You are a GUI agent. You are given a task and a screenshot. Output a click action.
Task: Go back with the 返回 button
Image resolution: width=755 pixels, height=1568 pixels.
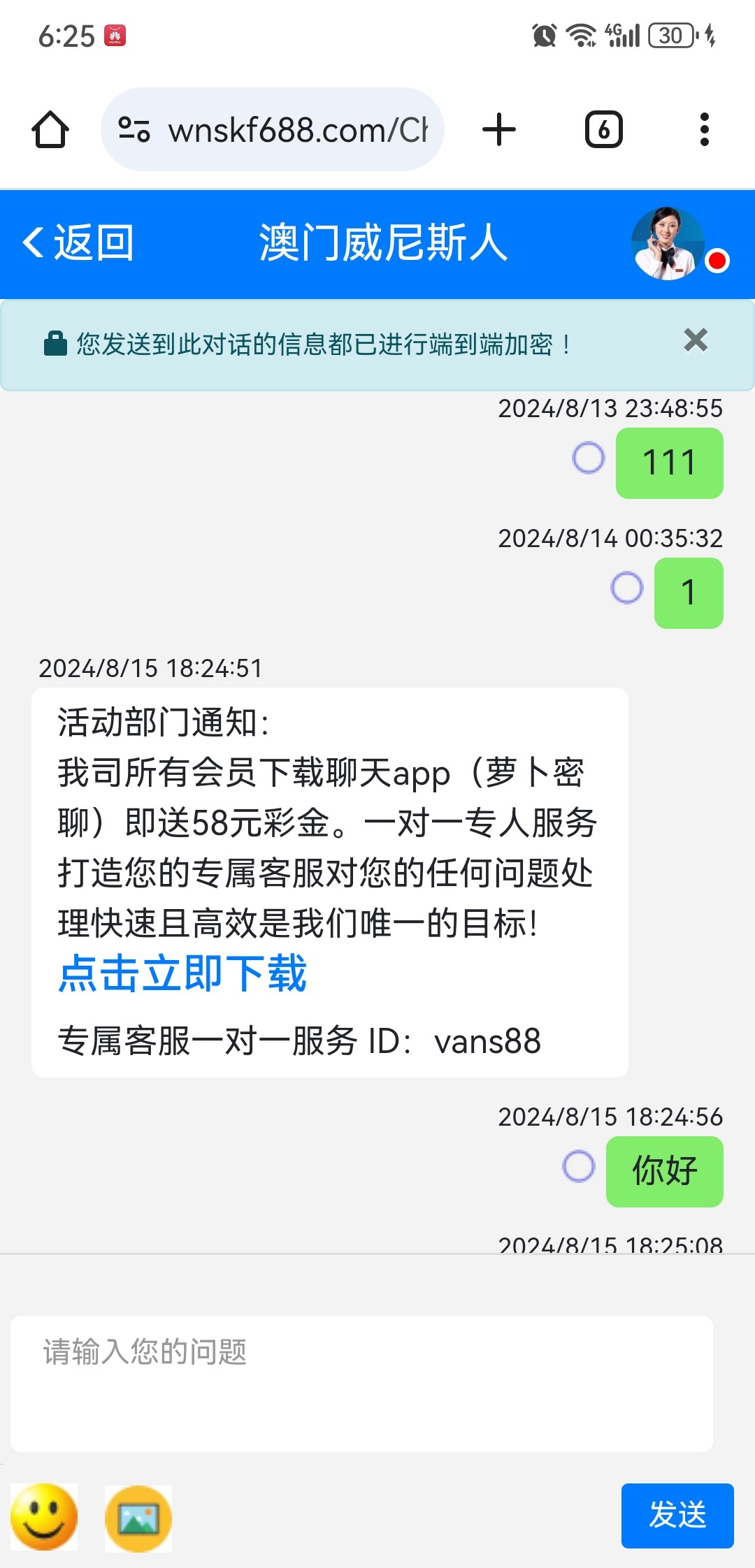pos(78,243)
